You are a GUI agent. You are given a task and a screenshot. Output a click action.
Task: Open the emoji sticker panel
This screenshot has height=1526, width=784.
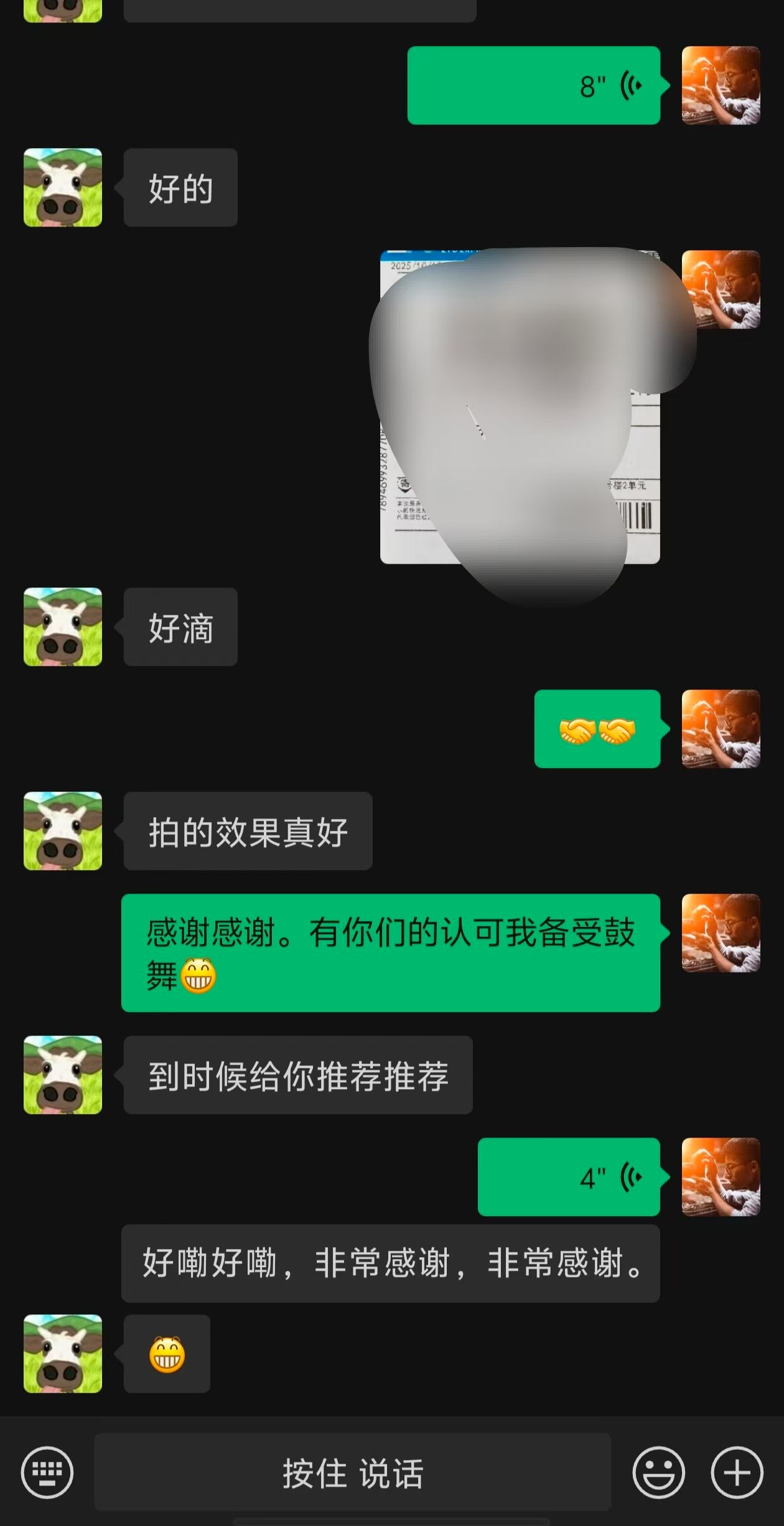click(x=658, y=1472)
